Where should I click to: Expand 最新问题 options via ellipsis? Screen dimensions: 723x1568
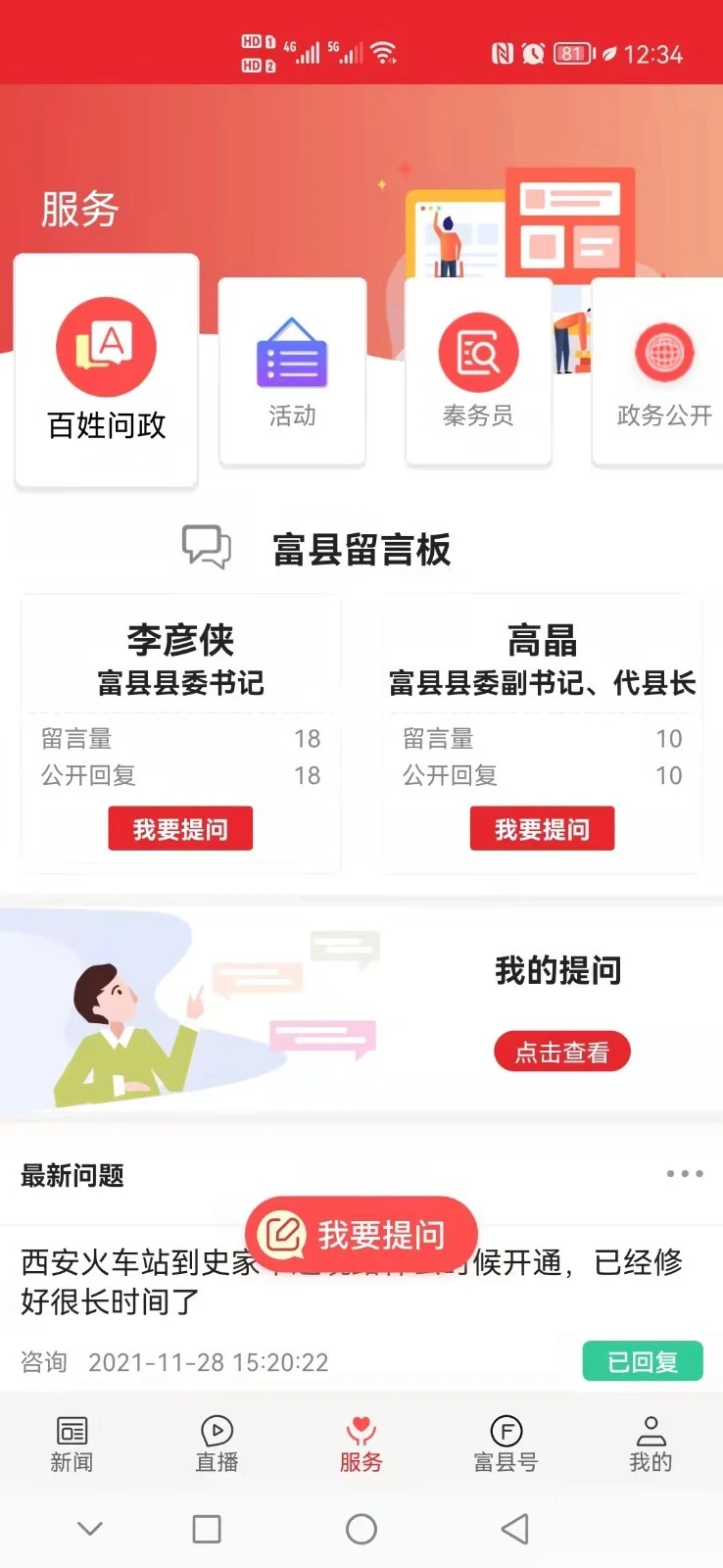pos(684,1173)
